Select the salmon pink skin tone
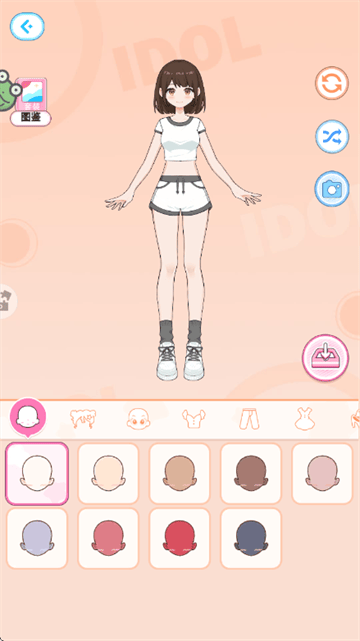 [x=108, y=538]
